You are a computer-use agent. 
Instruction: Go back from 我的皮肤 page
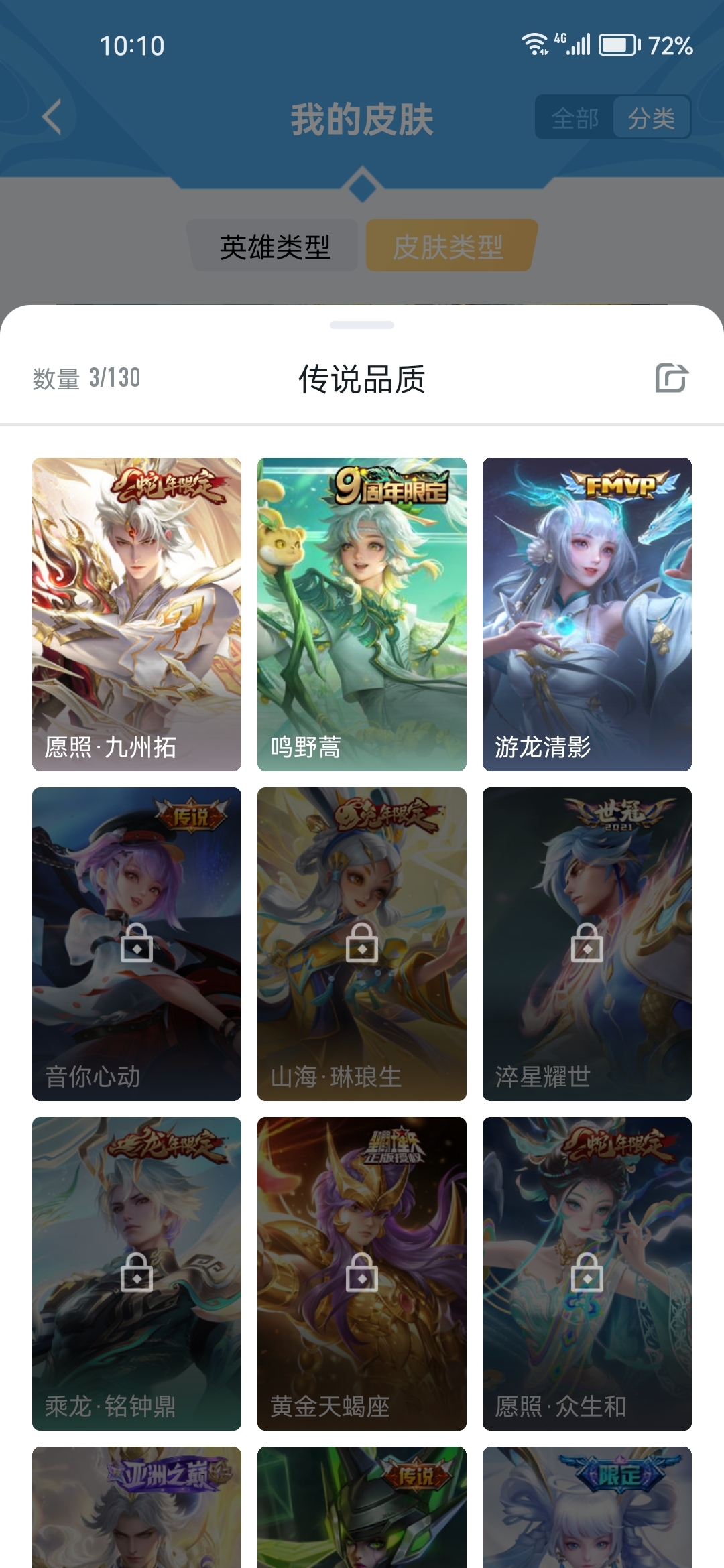tap(52, 117)
